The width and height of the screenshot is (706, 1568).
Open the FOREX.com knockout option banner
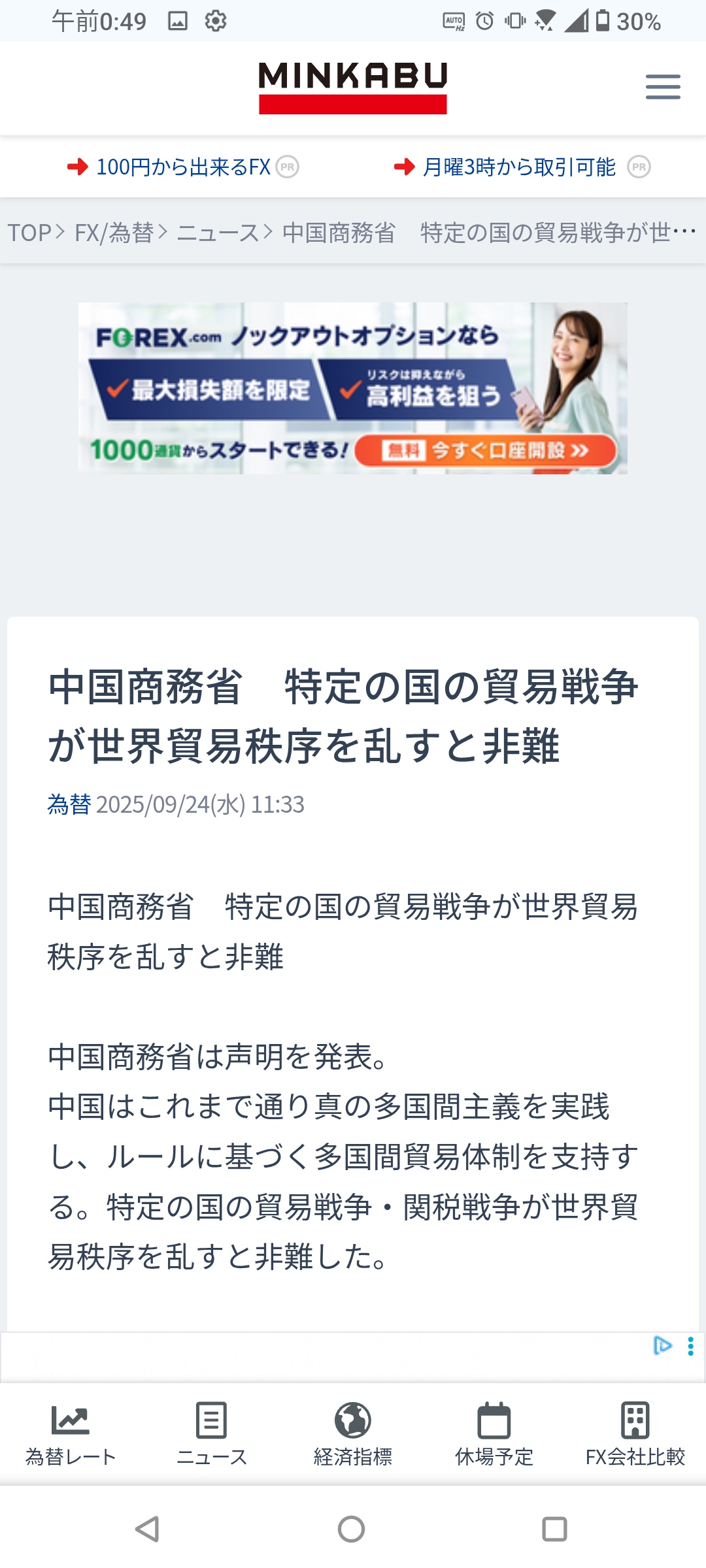(352, 388)
